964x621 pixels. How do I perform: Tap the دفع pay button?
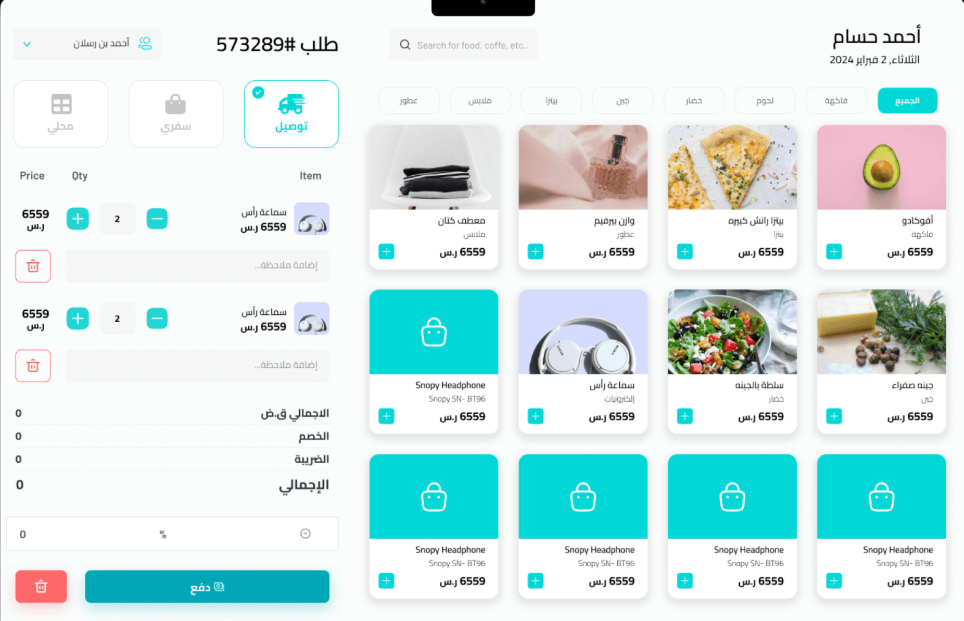click(x=207, y=587)
